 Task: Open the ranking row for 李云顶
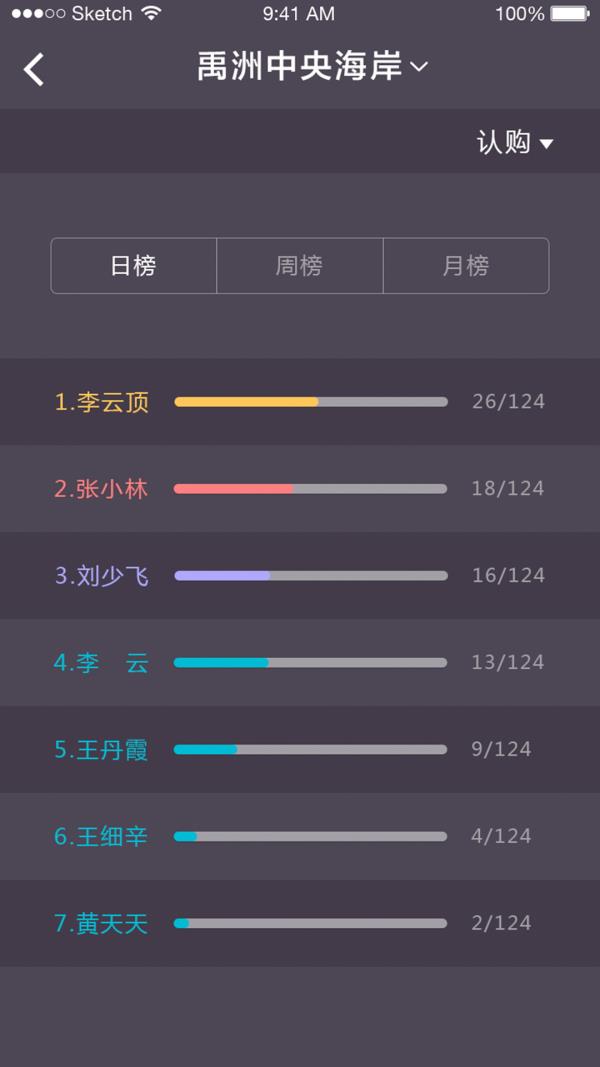[x=300, y=401]
